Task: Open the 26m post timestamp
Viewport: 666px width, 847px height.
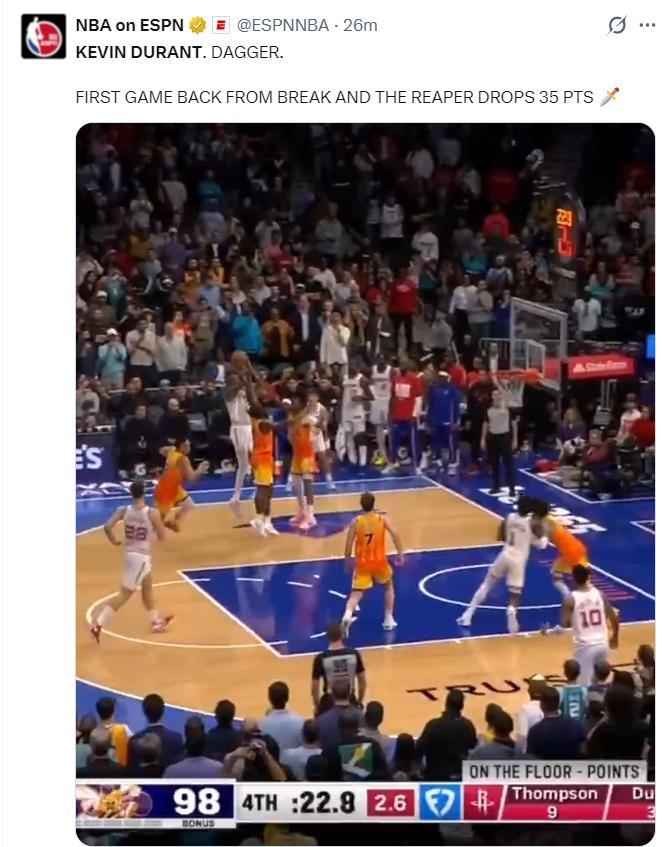Action: pyautogui.click(x=361, y=25)
